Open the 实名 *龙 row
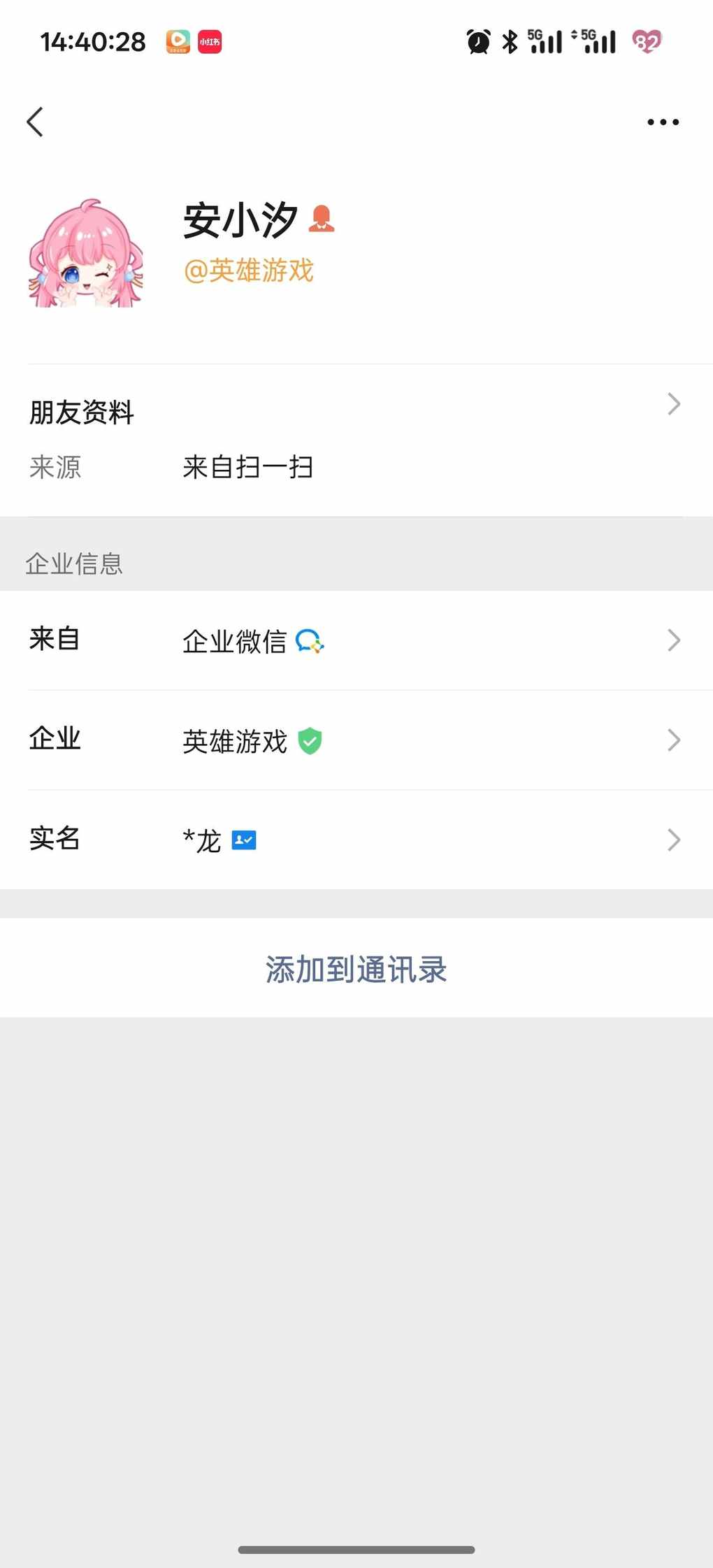This screenshot has width=713, height=1568. (x=356, y=840)
